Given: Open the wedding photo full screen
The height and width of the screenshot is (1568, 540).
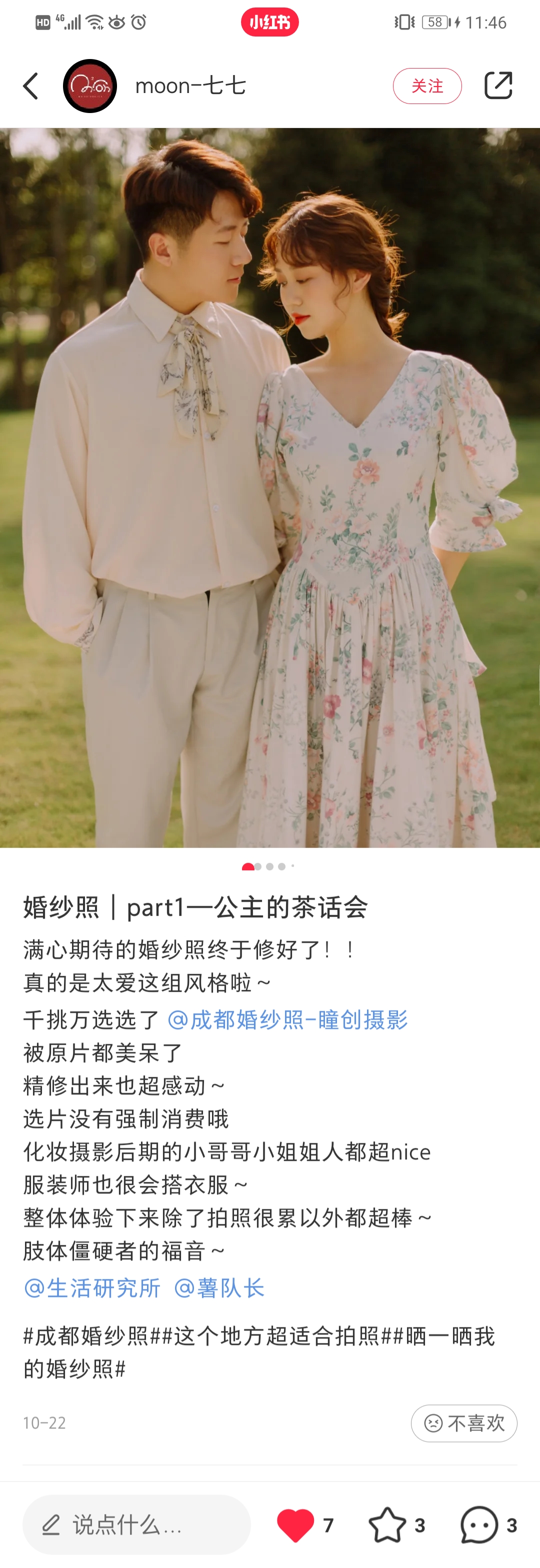Looking at the screenshot, I should [269, 487].
